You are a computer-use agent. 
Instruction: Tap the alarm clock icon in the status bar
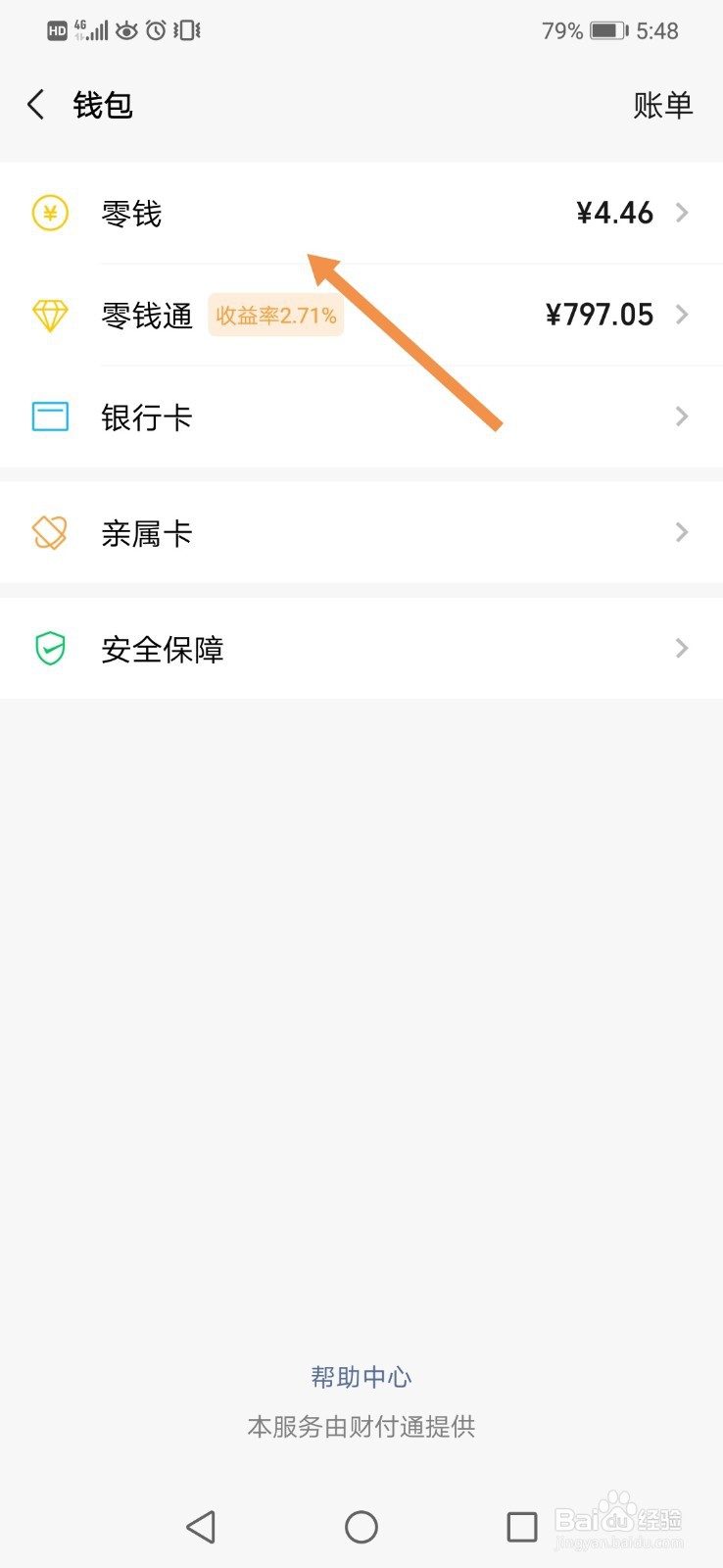154,30
